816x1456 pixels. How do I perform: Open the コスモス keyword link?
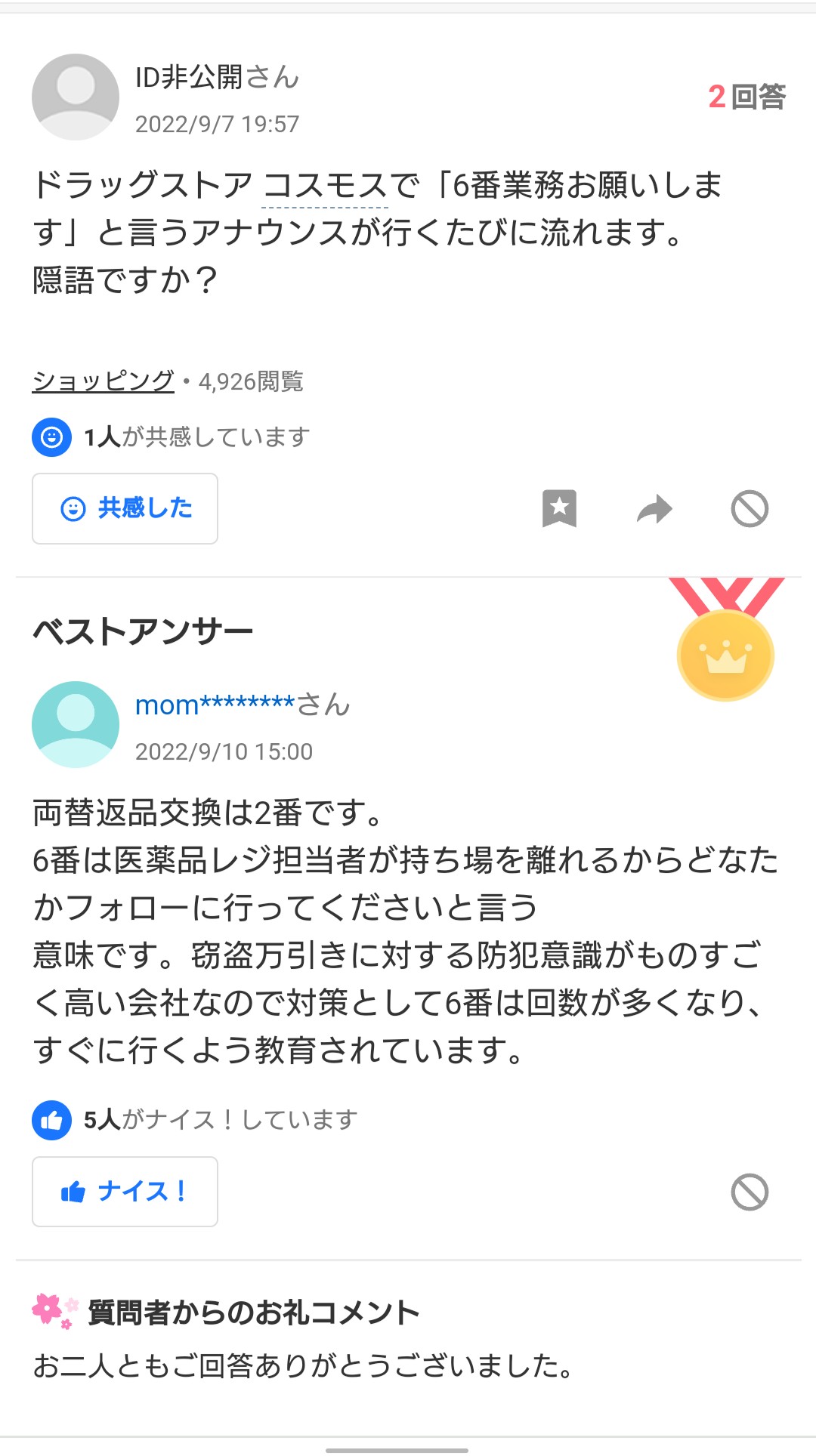pos(325,186)
